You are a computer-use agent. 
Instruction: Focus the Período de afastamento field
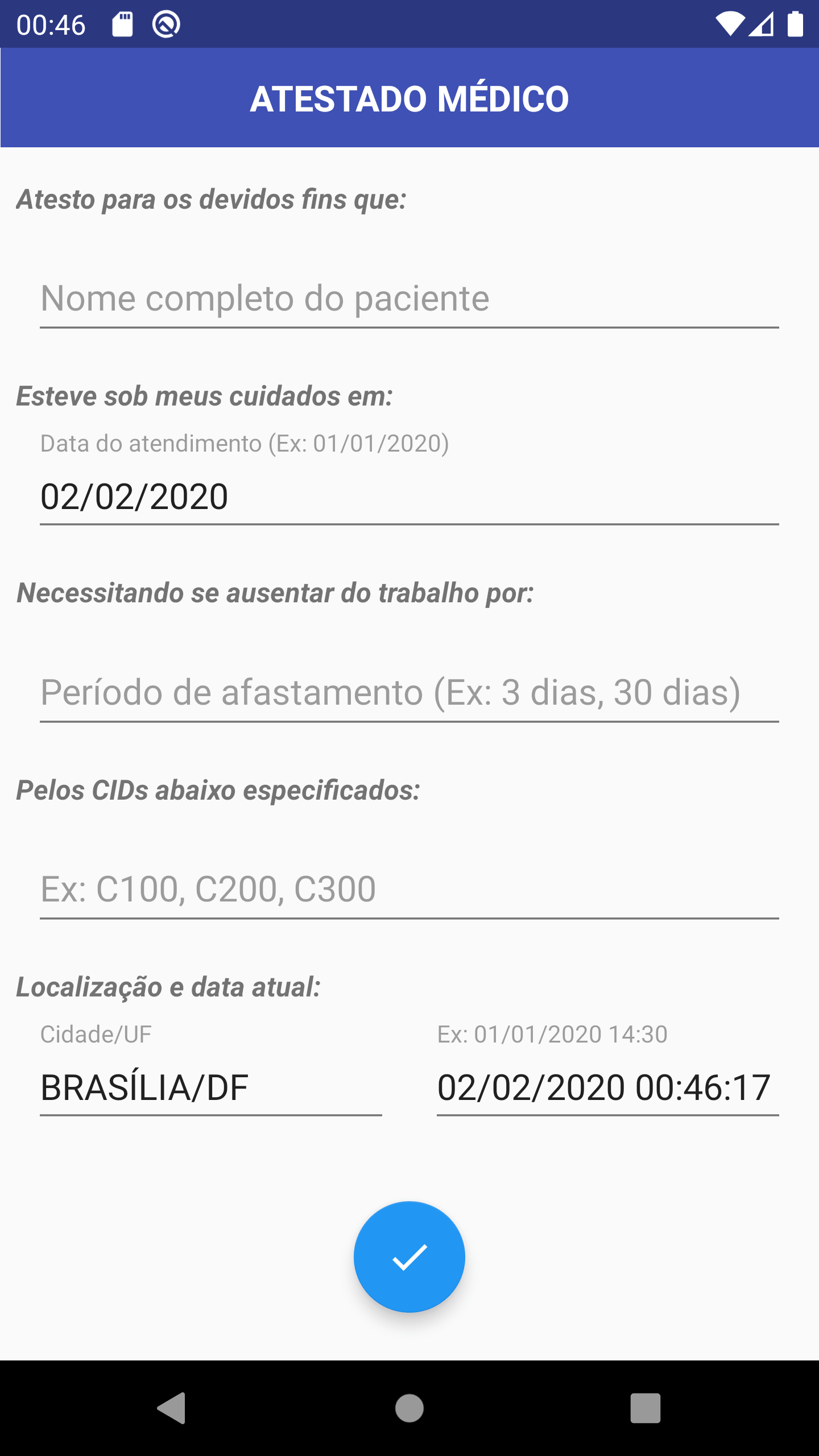[409, 693]
